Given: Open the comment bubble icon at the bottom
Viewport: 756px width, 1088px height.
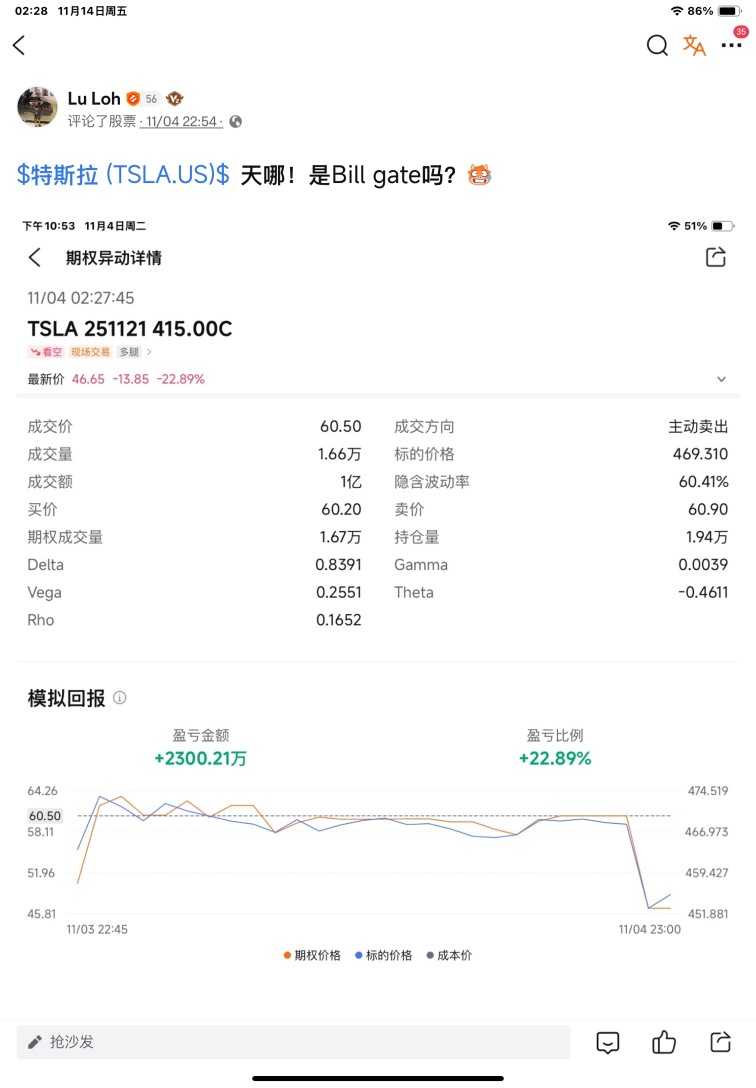Looking at the screenshot, I should 608,1043.
